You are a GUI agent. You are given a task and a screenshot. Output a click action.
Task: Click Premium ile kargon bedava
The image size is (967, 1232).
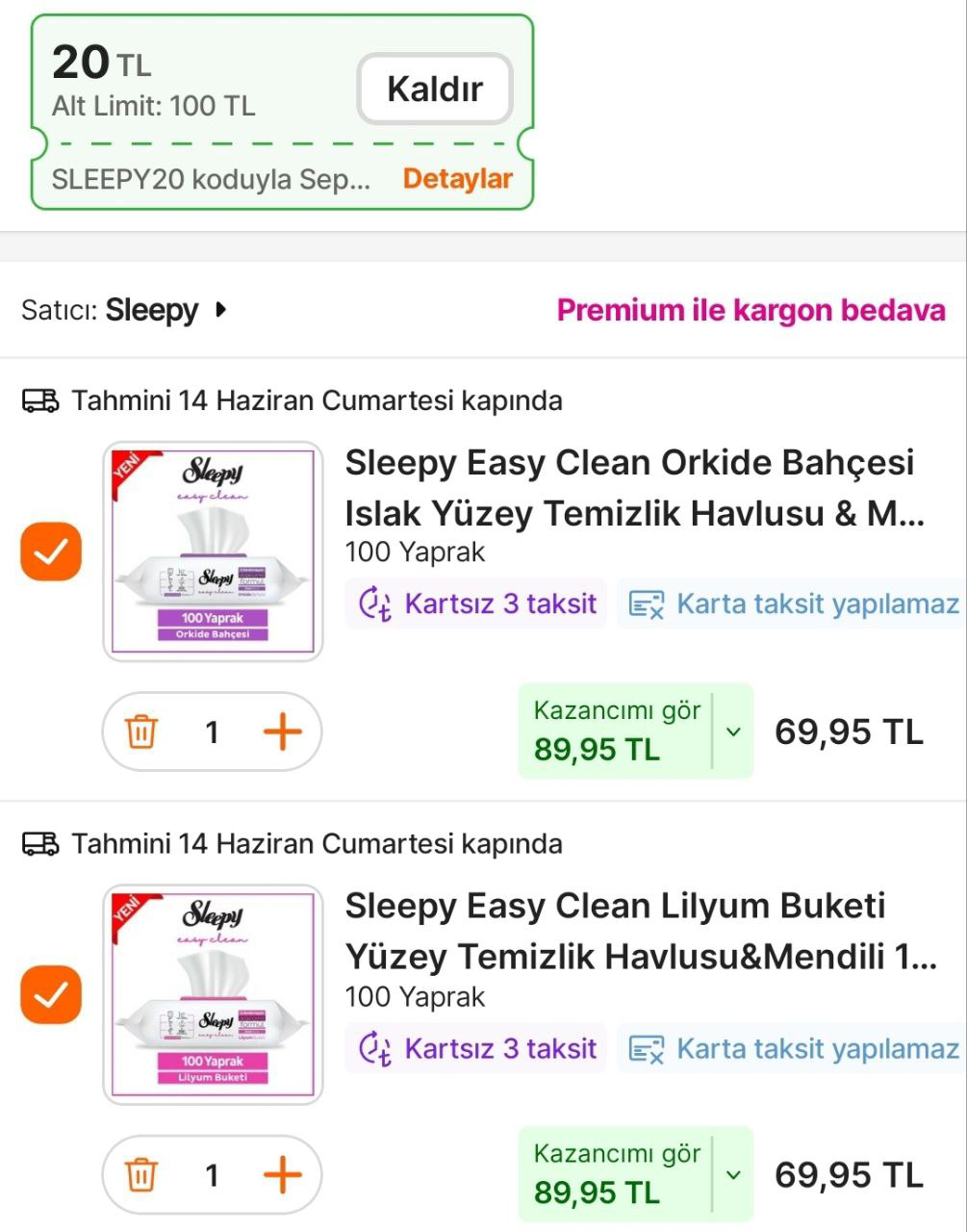(750, 310)
